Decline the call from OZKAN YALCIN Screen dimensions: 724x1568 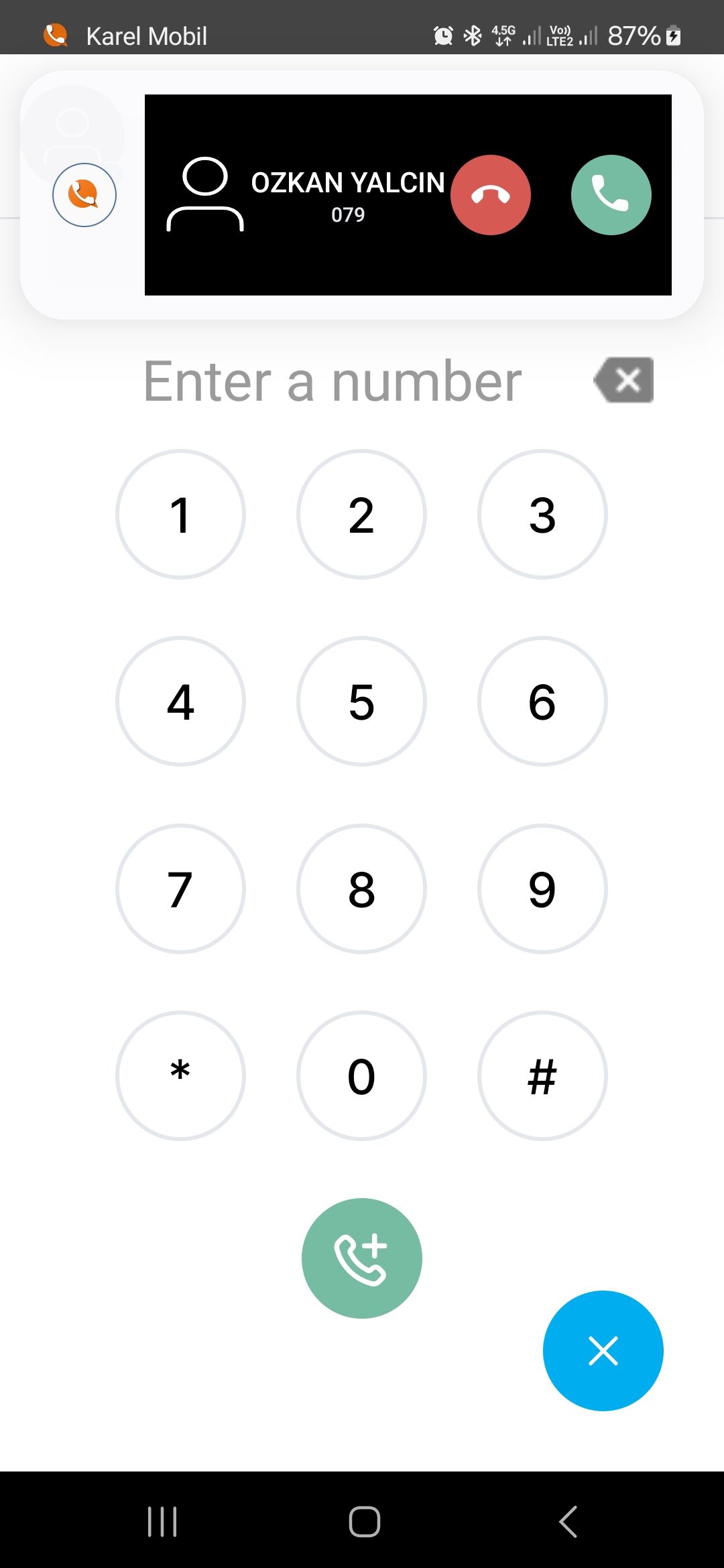(491, 195)
